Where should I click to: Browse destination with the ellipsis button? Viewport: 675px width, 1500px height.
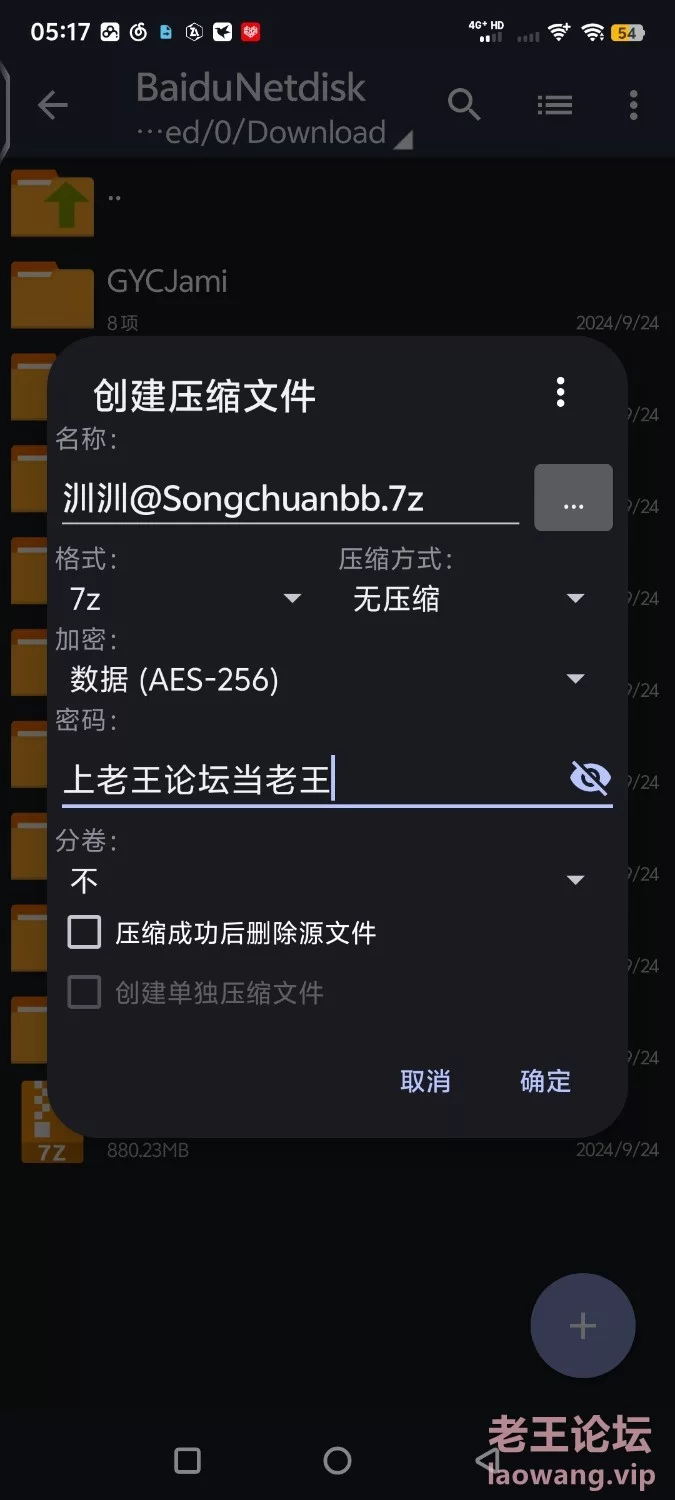(573, 498)
